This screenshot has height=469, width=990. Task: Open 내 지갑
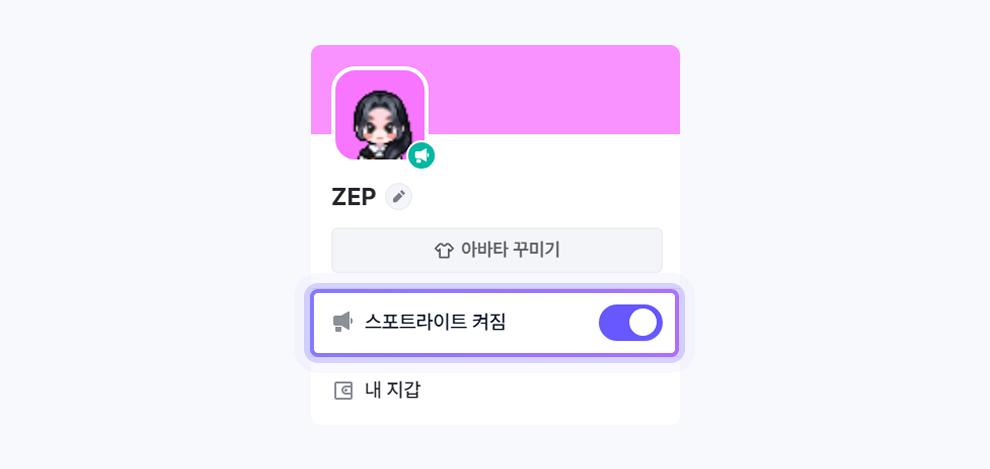pos(393,390)
